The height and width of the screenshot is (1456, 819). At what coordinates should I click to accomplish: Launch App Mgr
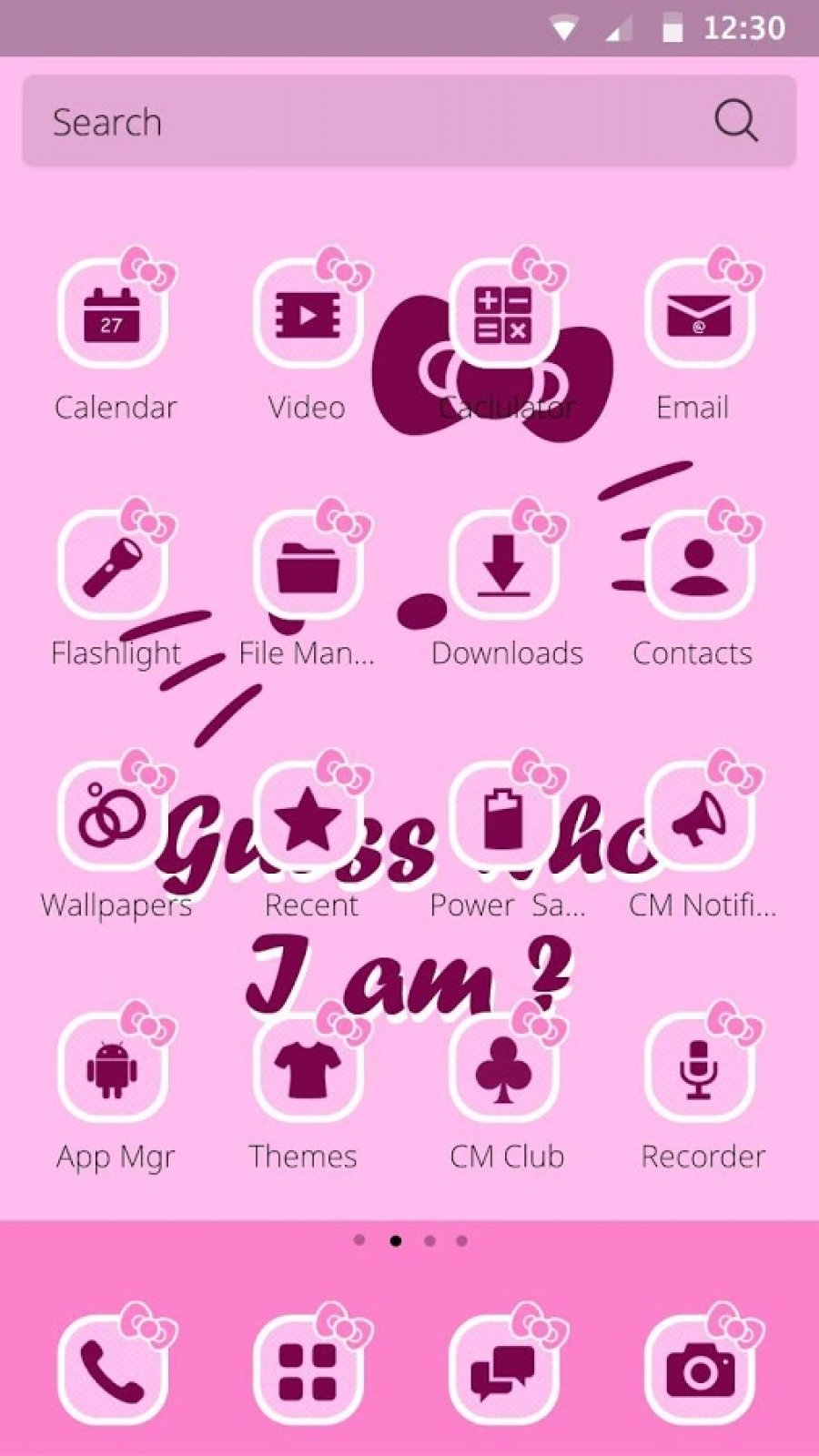113,1067
